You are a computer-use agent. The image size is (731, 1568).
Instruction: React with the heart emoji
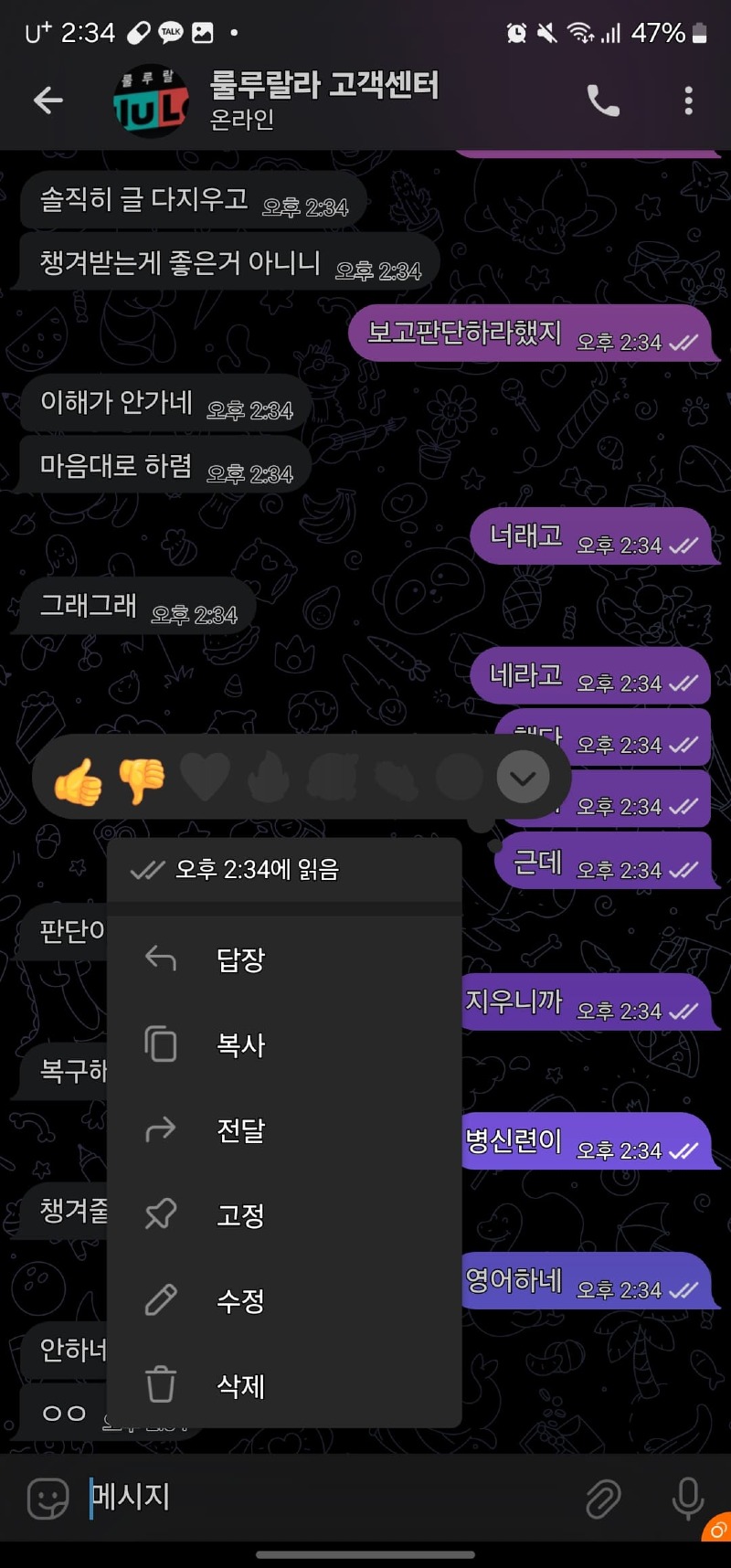pos(205,778)
